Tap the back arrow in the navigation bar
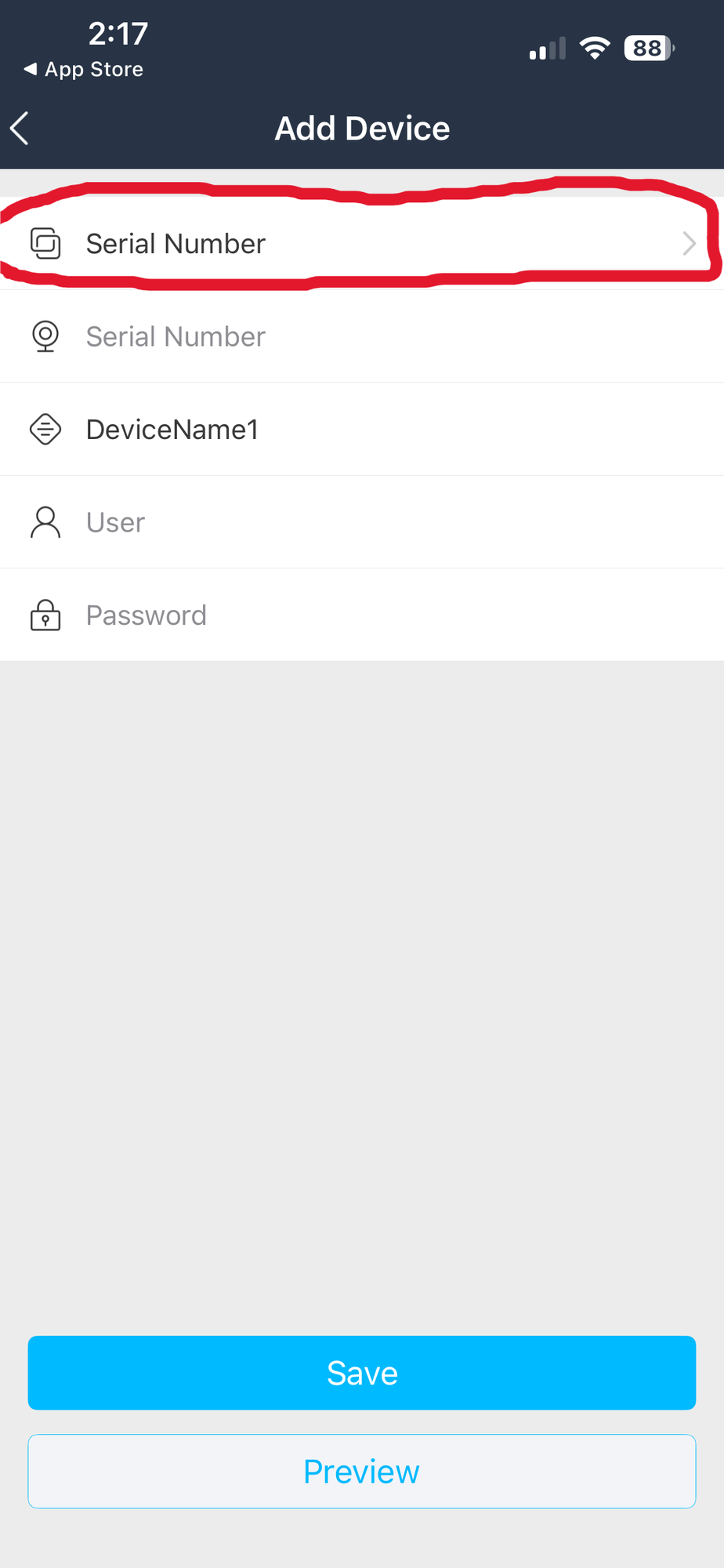Viewport: 724px width, 1568px height. 19,127
